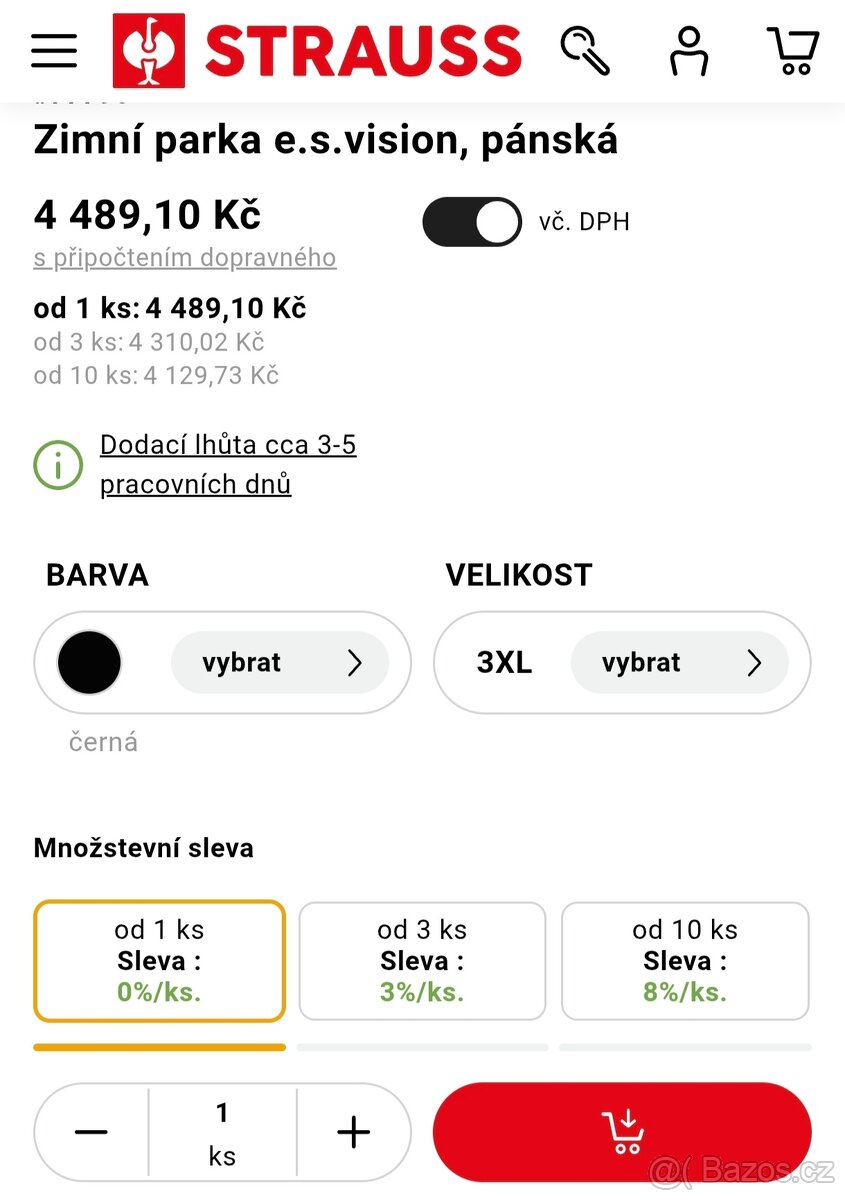Choose a color with BARVA vybrat
The width and height of the screenshot is (845, 1200).
click(x=279, y=663)
